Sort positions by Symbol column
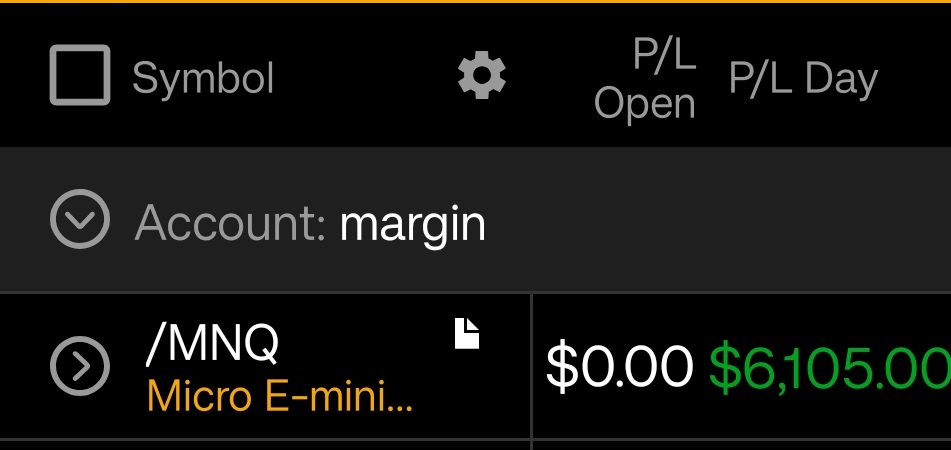The height and width of the screenshot is (450, 951). (203, 79)
